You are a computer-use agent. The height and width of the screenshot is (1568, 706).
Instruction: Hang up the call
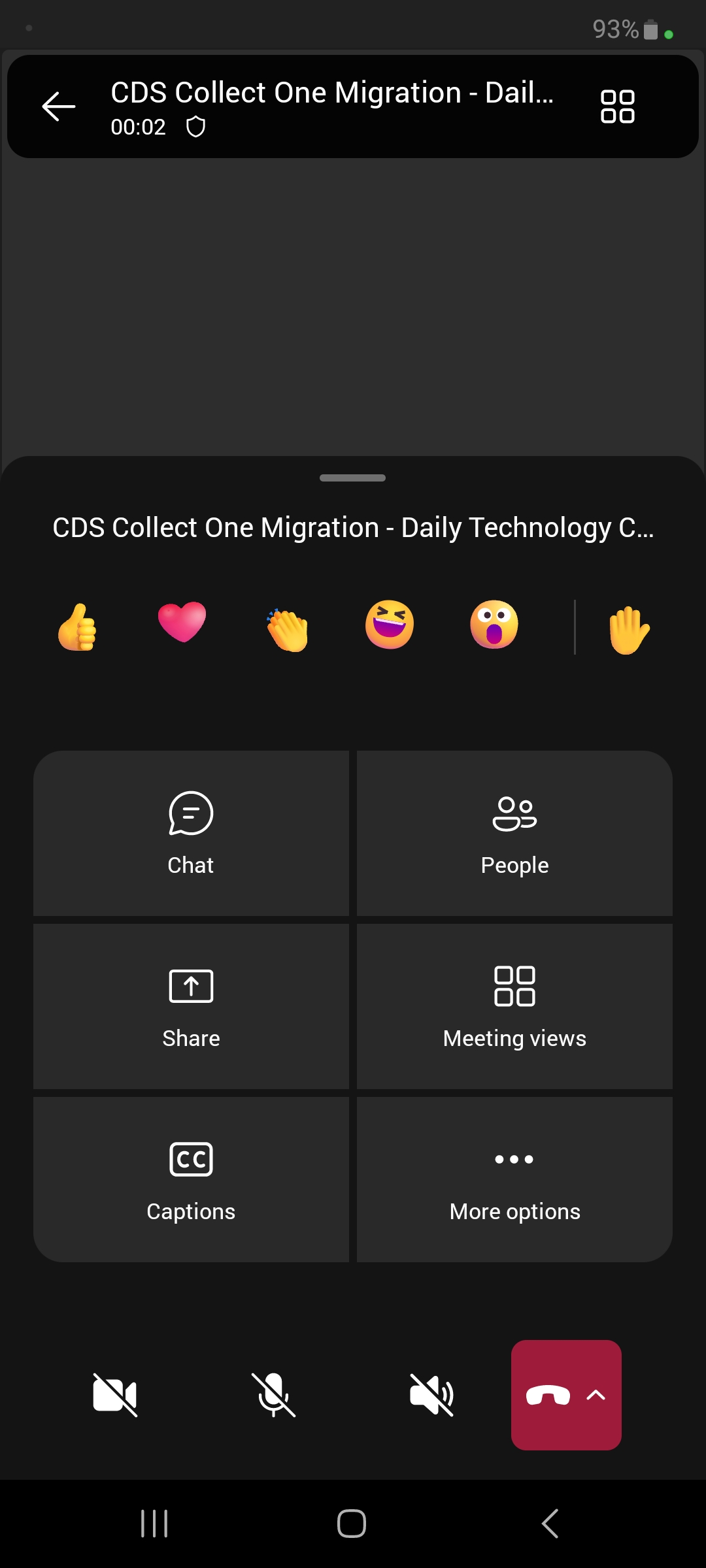tap(548, 1396)
